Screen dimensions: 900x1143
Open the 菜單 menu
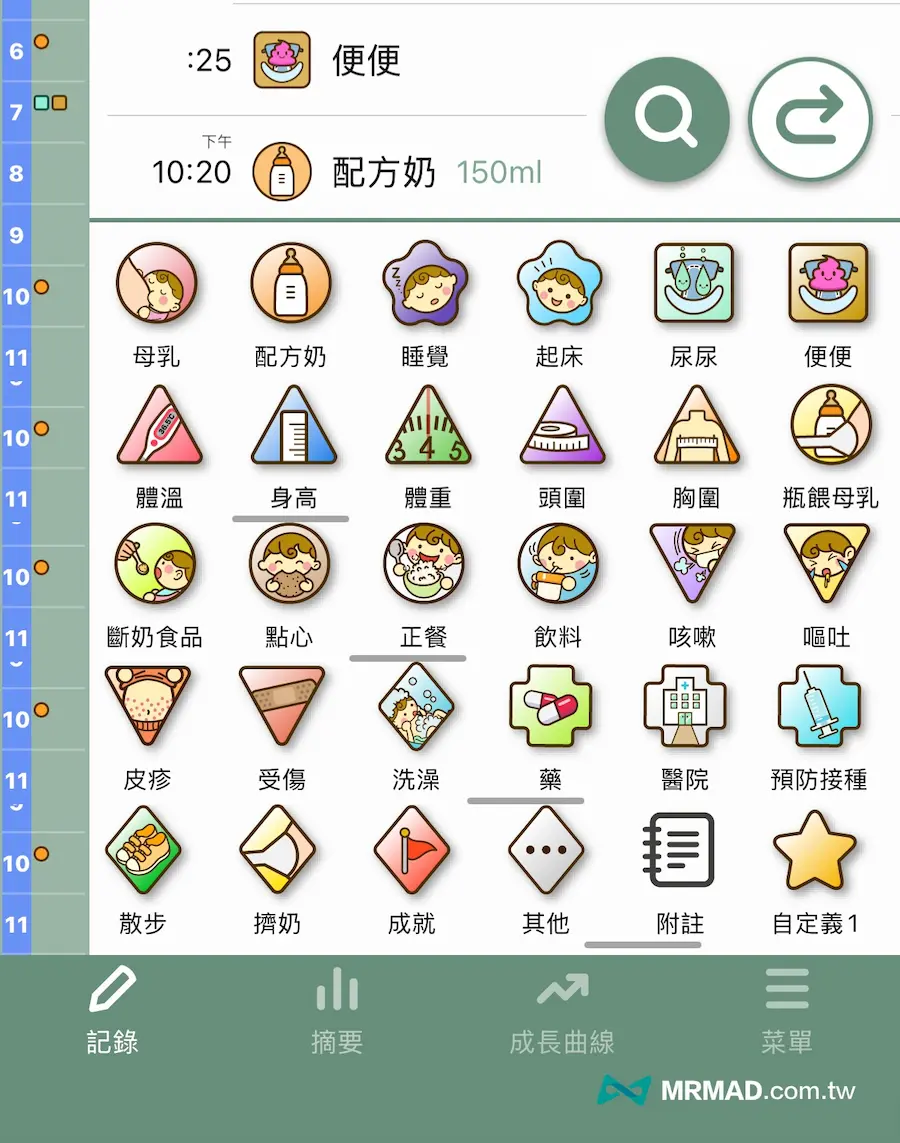(787, 1010)
